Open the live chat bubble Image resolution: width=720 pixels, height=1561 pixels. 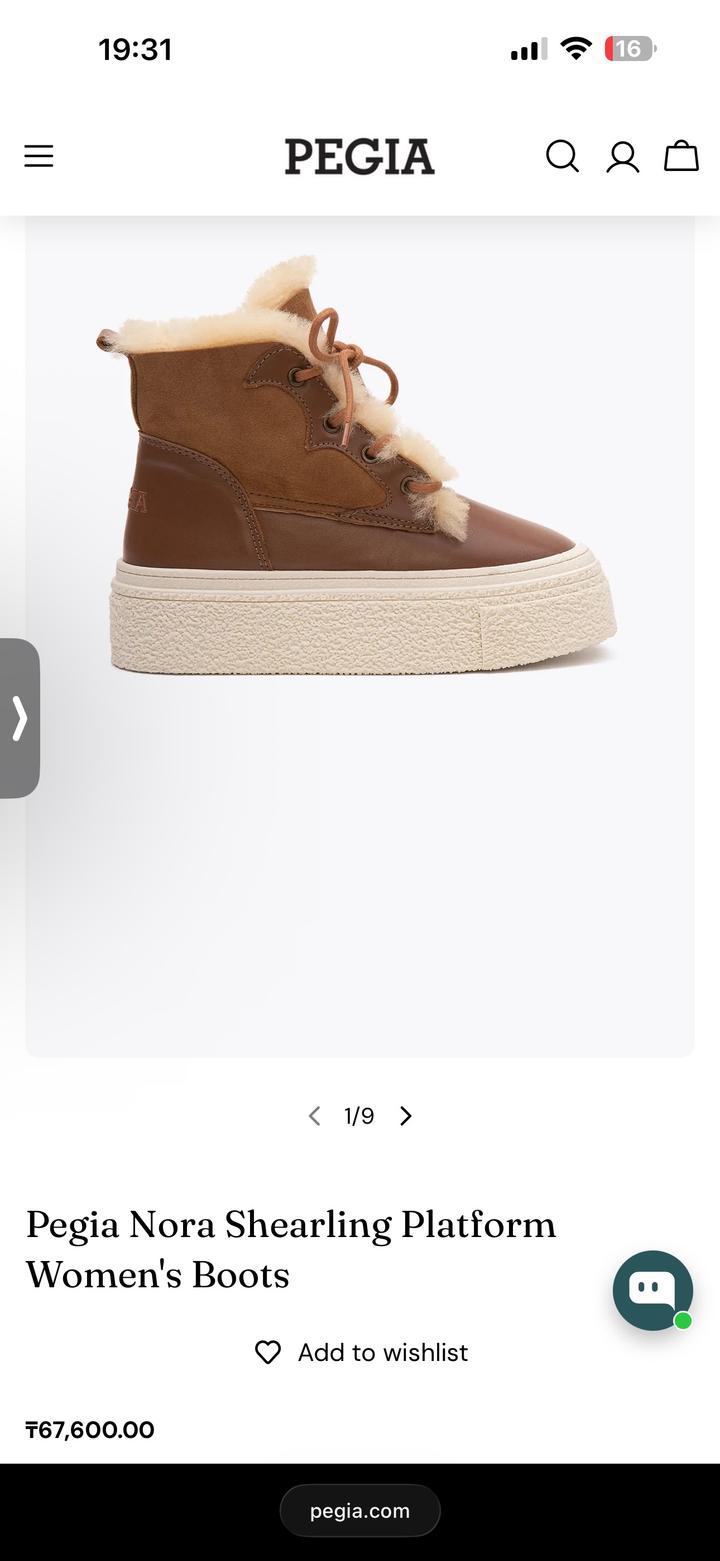[x=653, y=1290]
